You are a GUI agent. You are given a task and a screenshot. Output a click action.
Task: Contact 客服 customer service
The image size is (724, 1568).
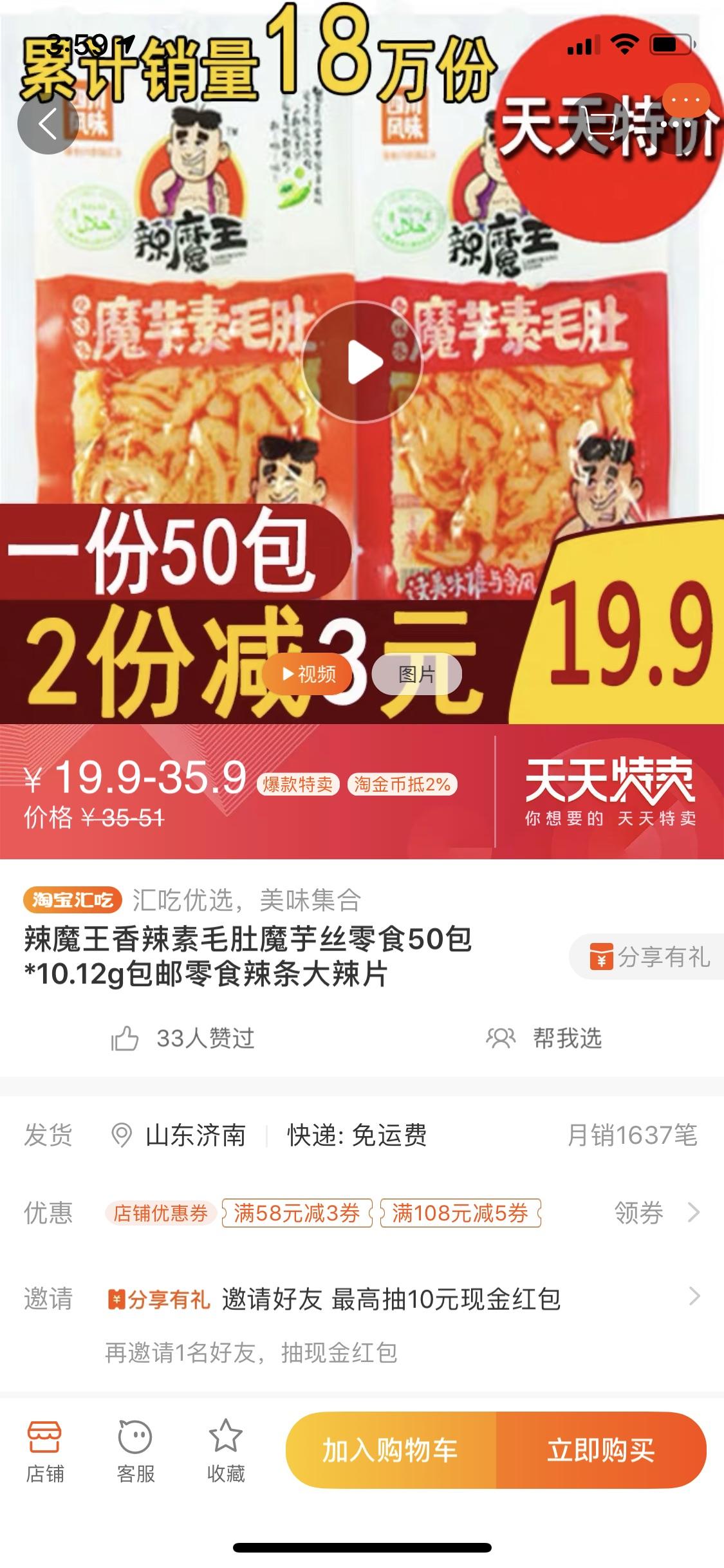pos(135,1452)
